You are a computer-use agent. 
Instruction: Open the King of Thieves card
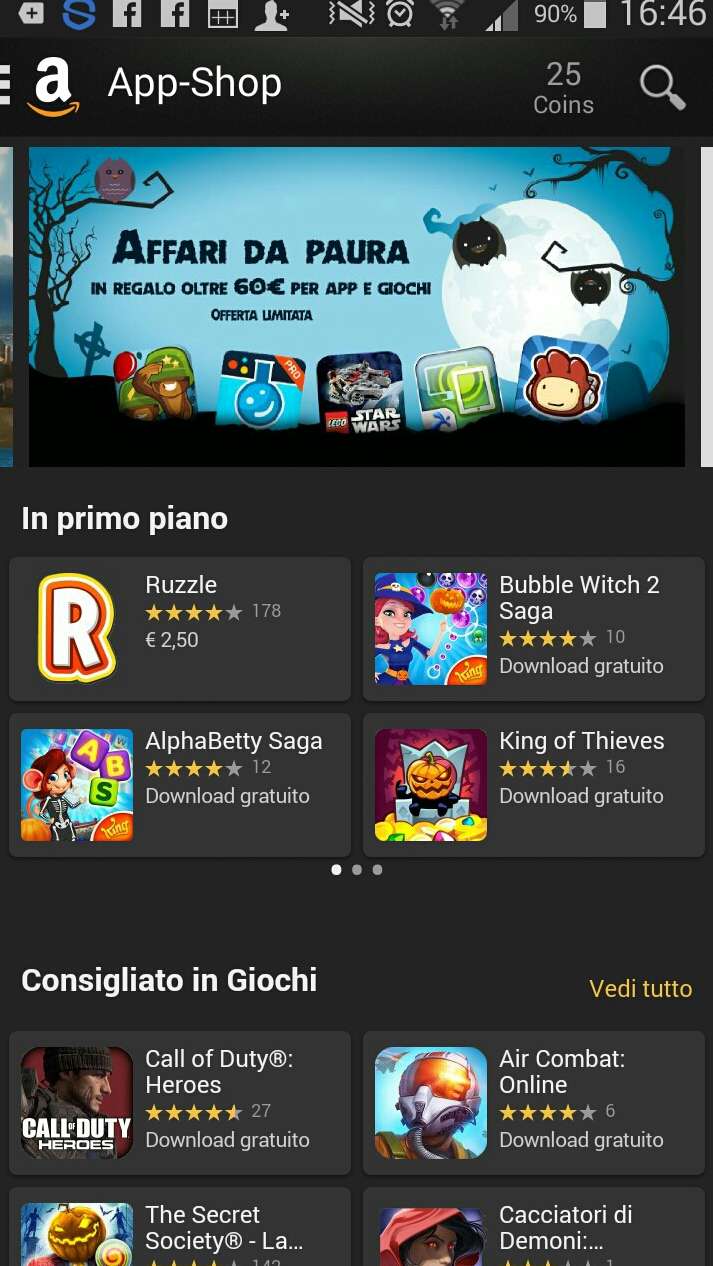pyautogui.click(x=534, y=785)
